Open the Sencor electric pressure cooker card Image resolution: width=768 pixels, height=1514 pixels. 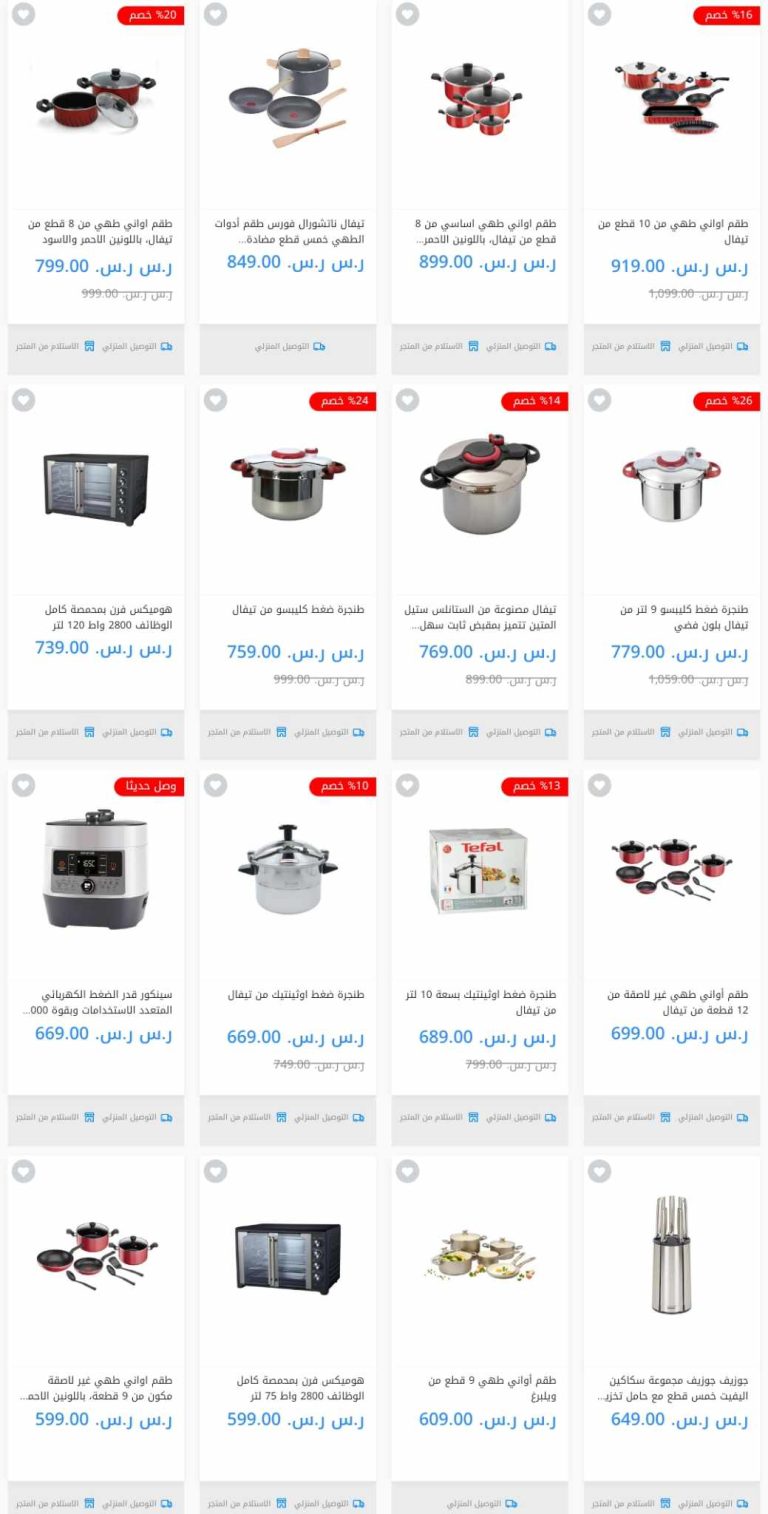coord(98,1003)
